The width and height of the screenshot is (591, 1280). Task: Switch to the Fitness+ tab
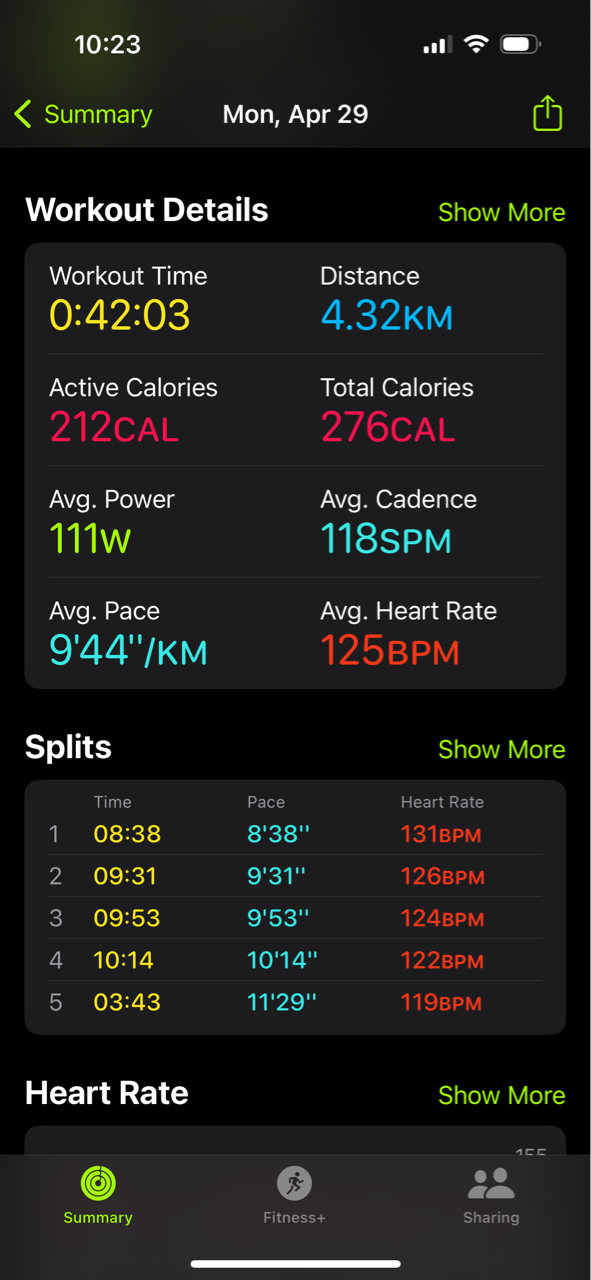pyautogui.click(x=294, y=1195)
